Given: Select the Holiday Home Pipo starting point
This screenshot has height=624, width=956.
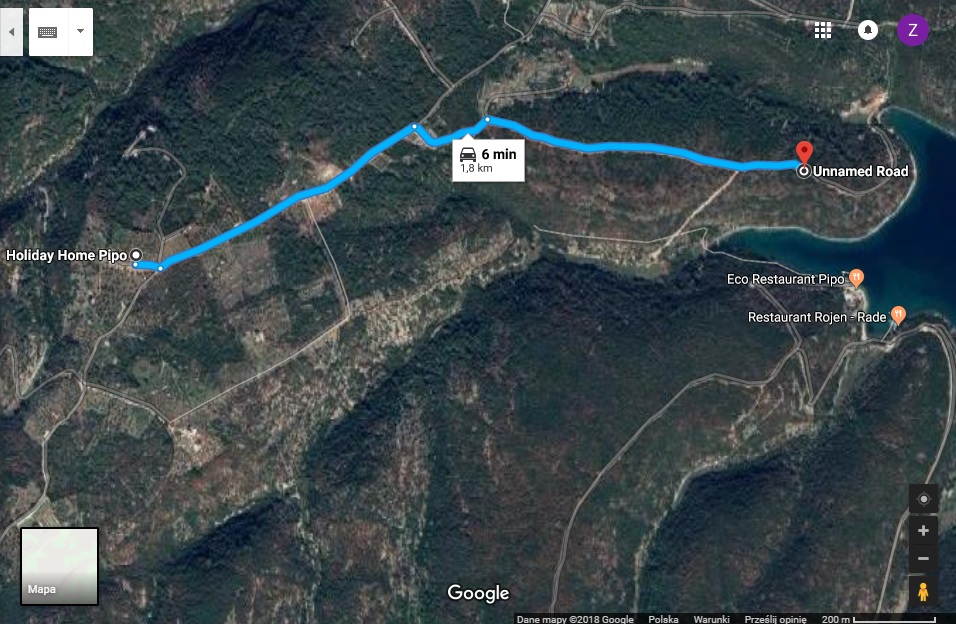Looking at the screenshot, I should tap(135, 255).
